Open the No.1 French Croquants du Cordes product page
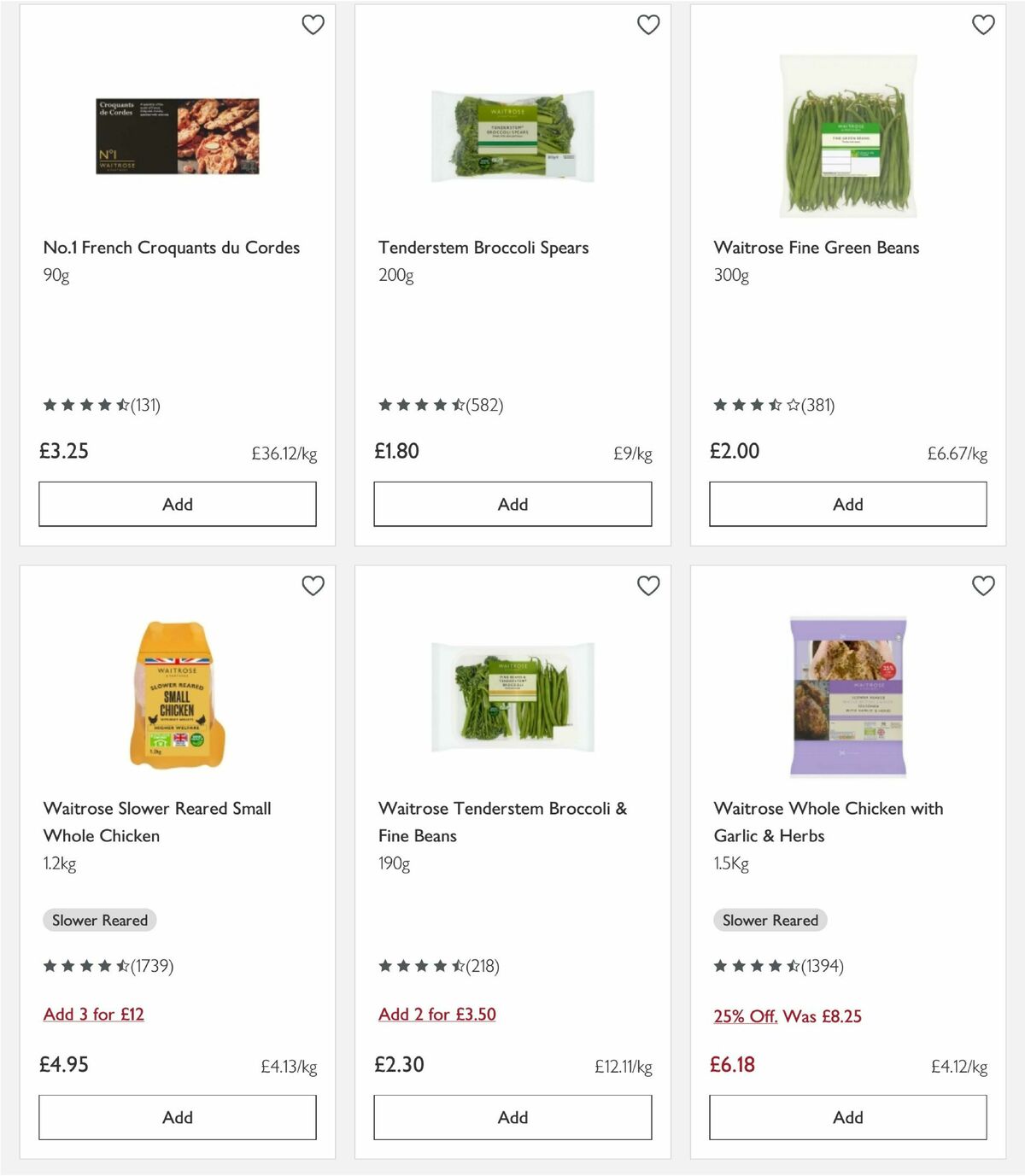 tap(172, 247)
